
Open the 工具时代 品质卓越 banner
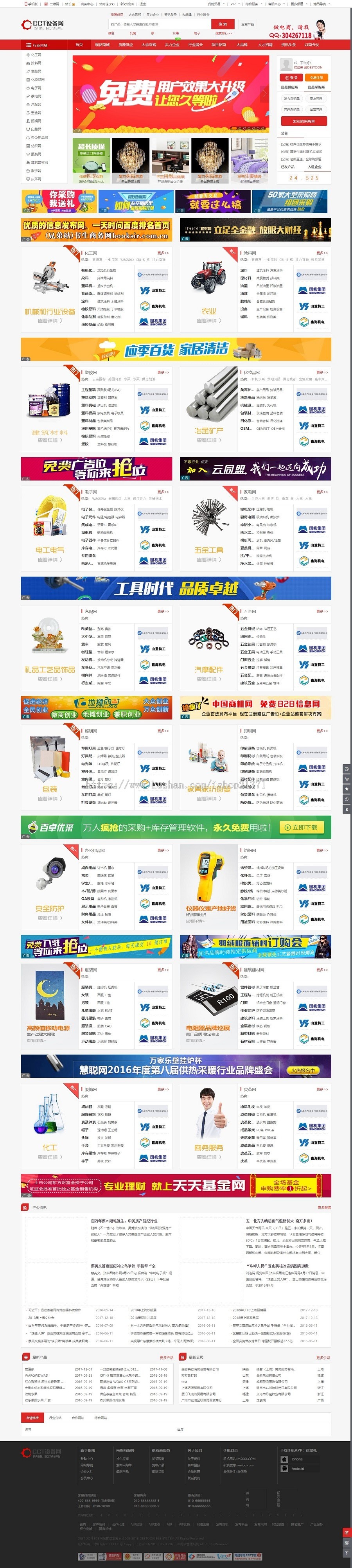tap(176, 589)
